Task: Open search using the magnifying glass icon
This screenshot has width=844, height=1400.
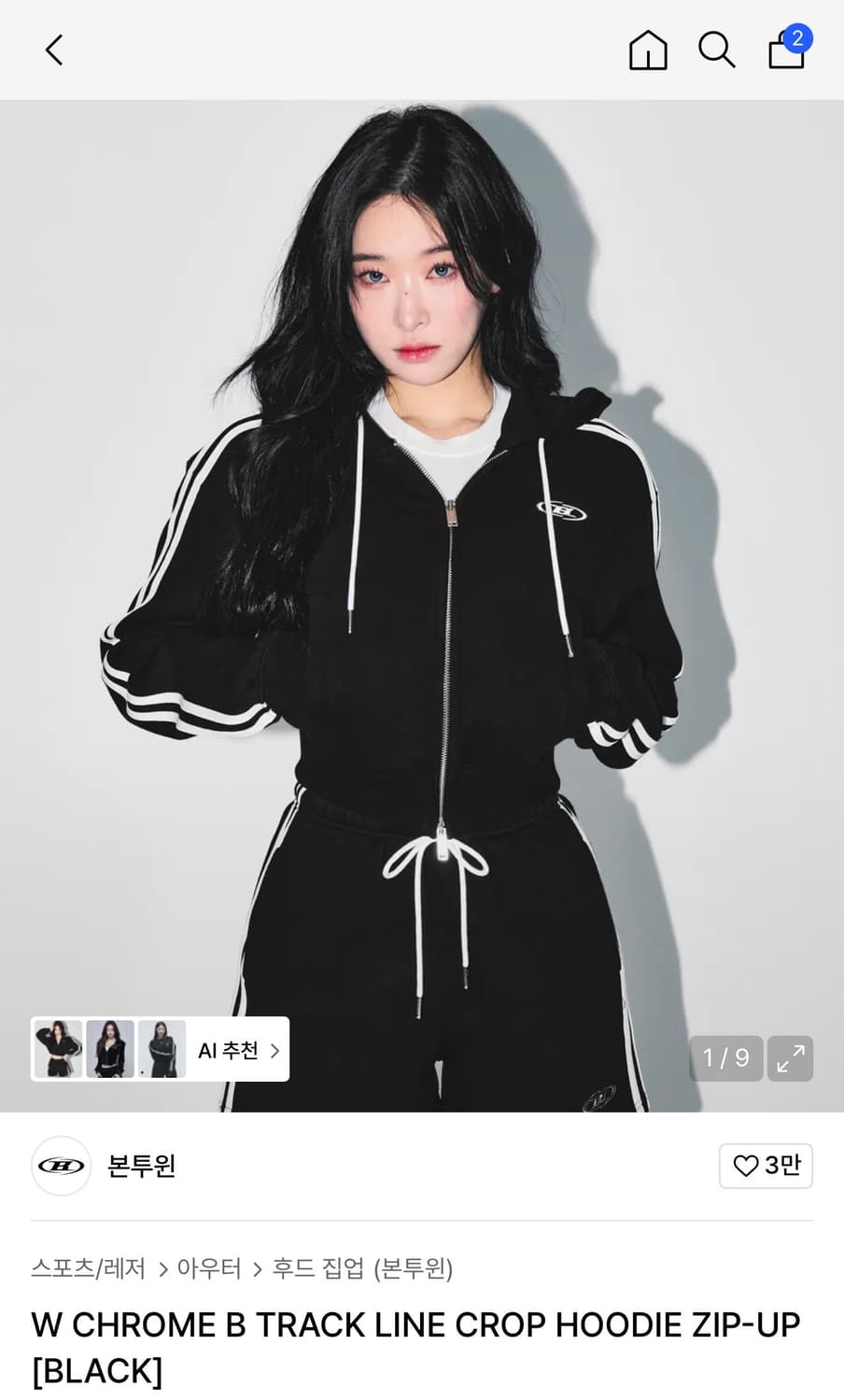Action: click(715, 50)
